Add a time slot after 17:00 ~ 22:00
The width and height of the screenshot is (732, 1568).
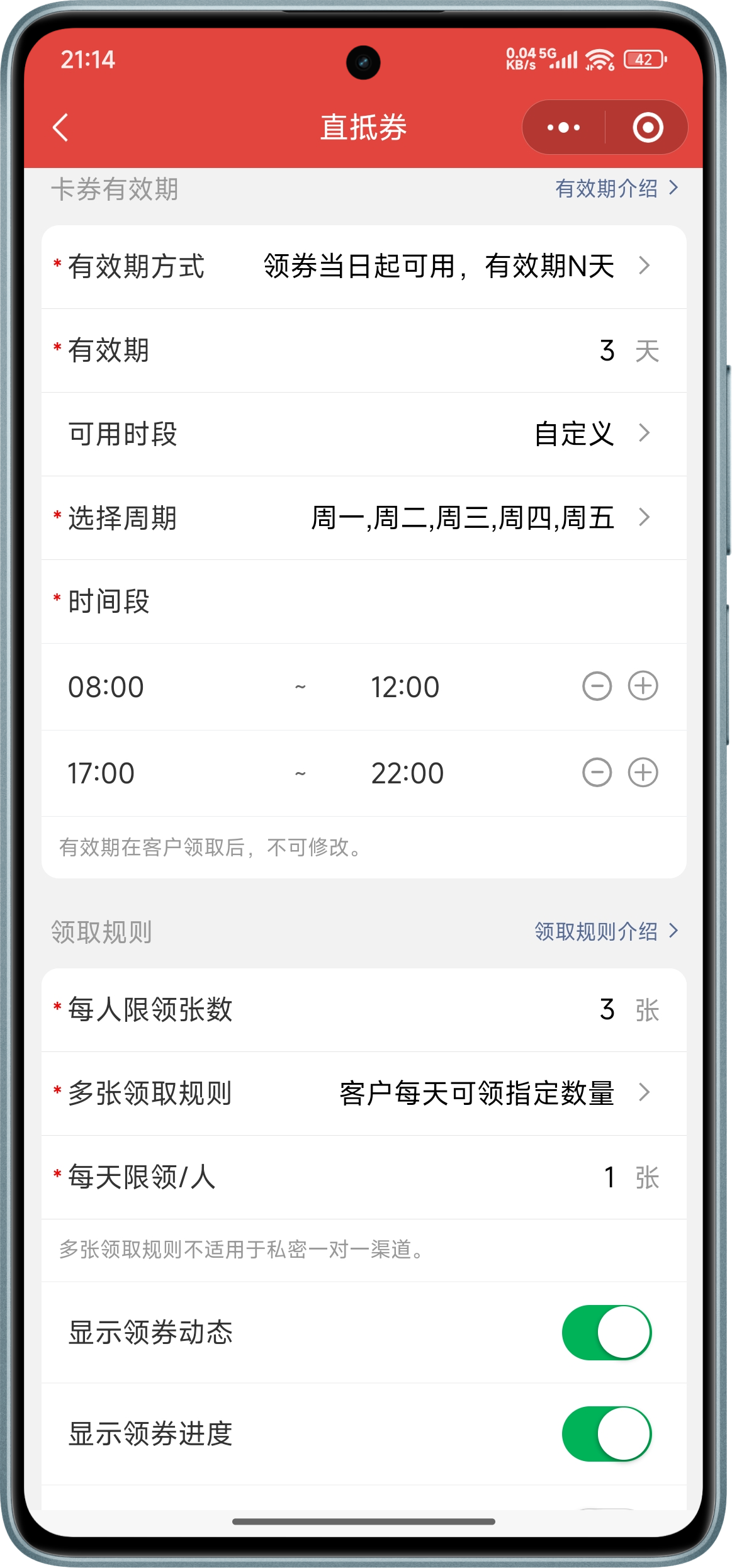point(643,773)
